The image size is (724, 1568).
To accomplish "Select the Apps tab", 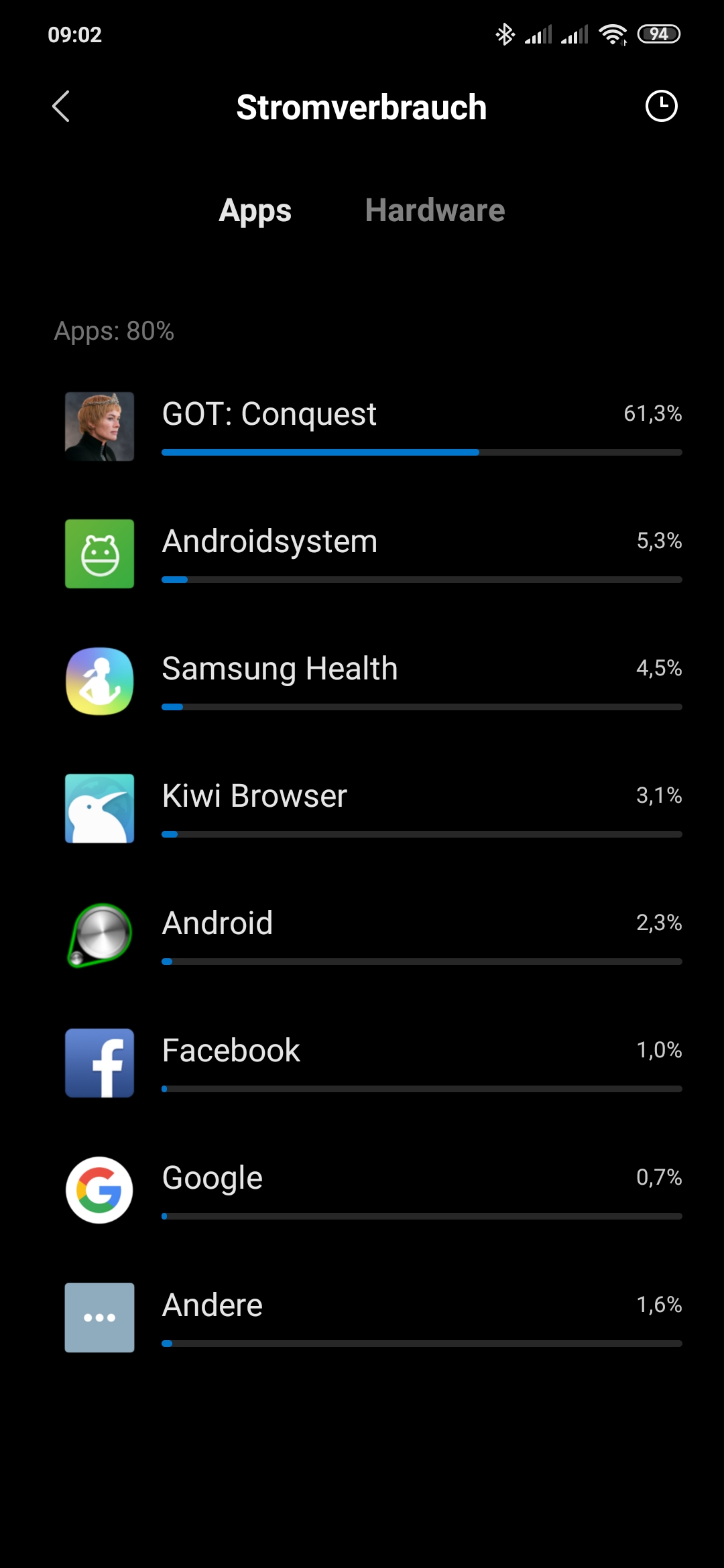I will (x=255, y=210).
